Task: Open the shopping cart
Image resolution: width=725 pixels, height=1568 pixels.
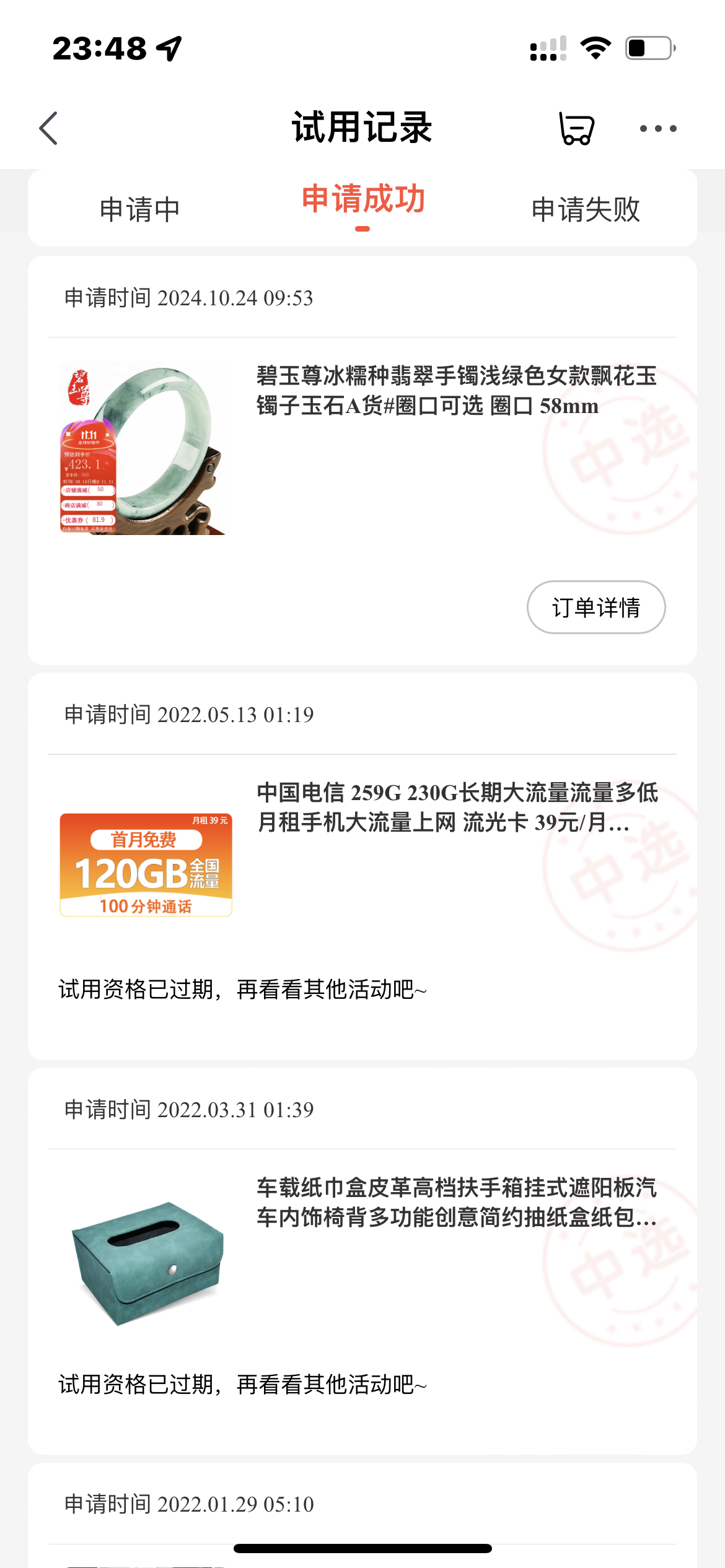Action: pos(576,128)
